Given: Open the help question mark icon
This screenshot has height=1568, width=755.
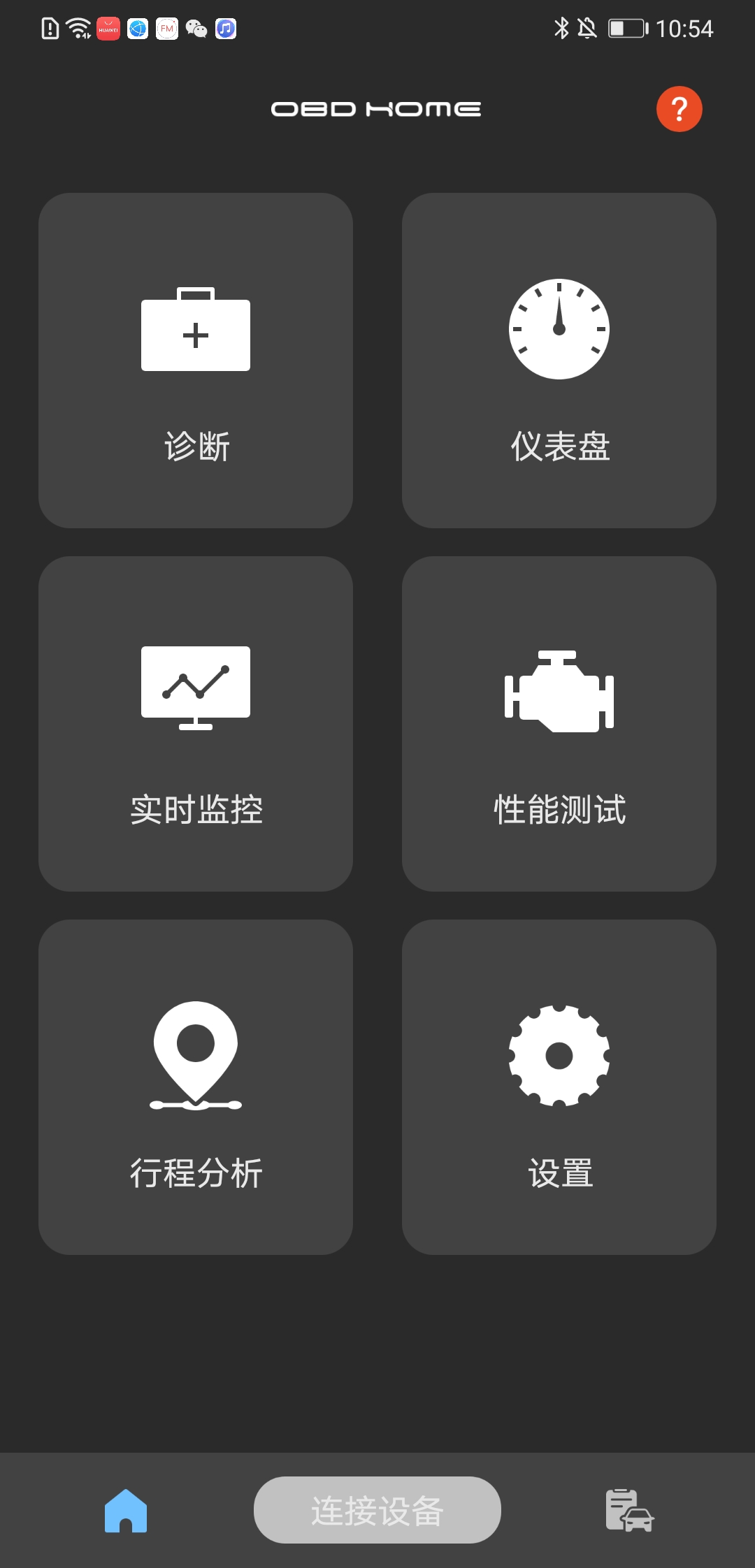Looking at the screenshot, I should [x=679, y=109].
